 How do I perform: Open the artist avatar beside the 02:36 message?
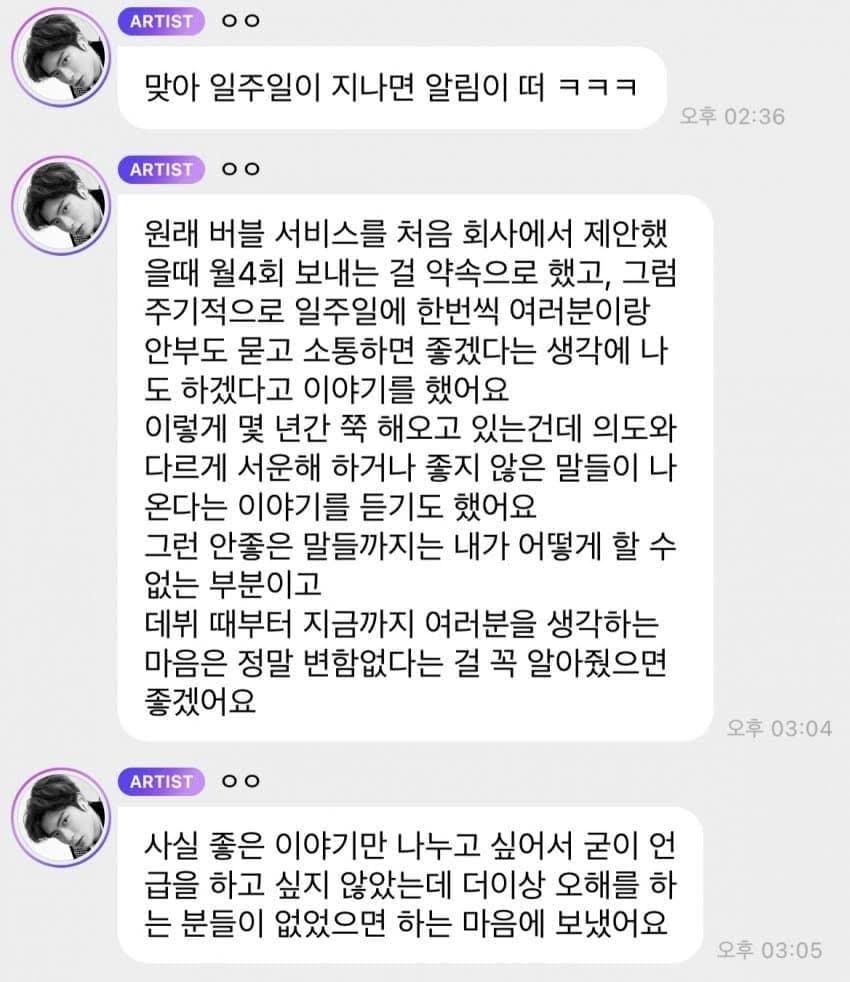(x=60, y=58)
